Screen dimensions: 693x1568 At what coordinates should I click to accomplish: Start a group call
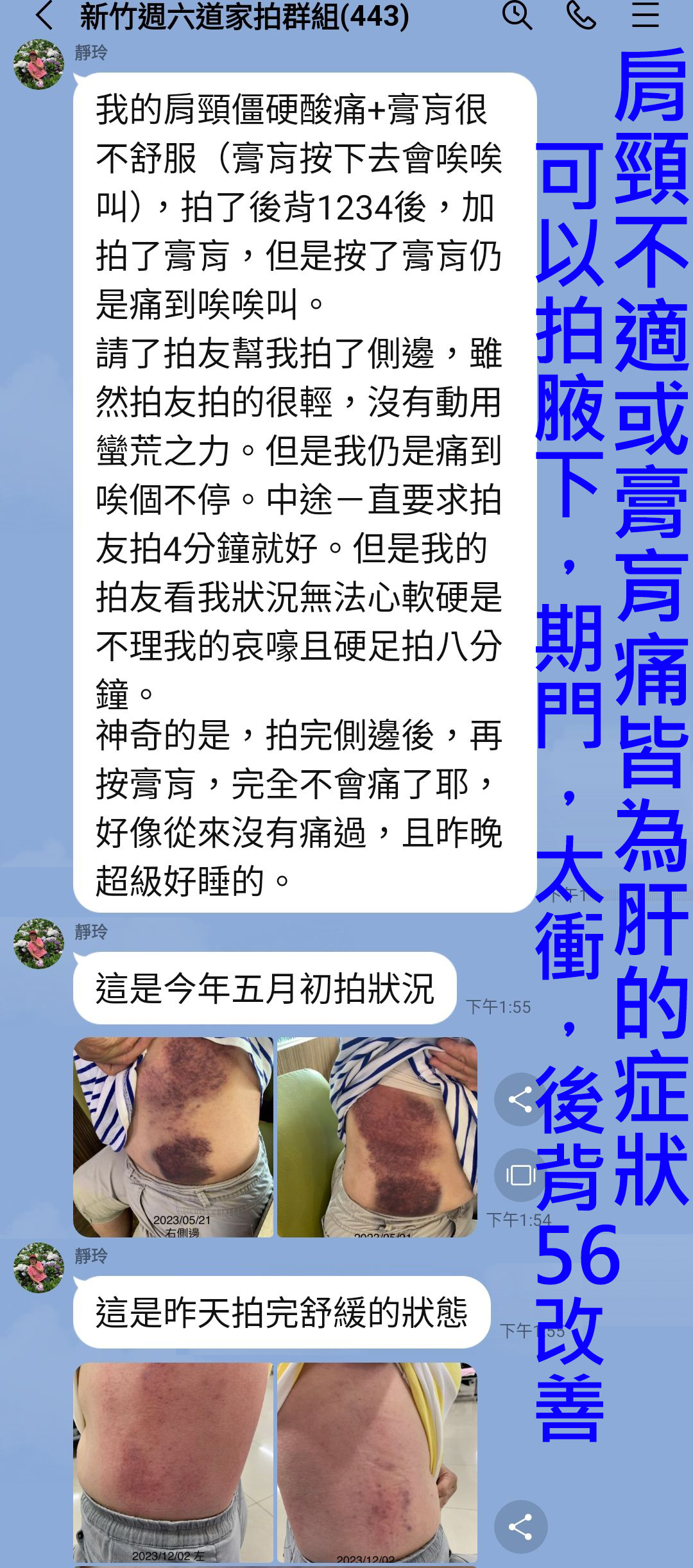581,15
